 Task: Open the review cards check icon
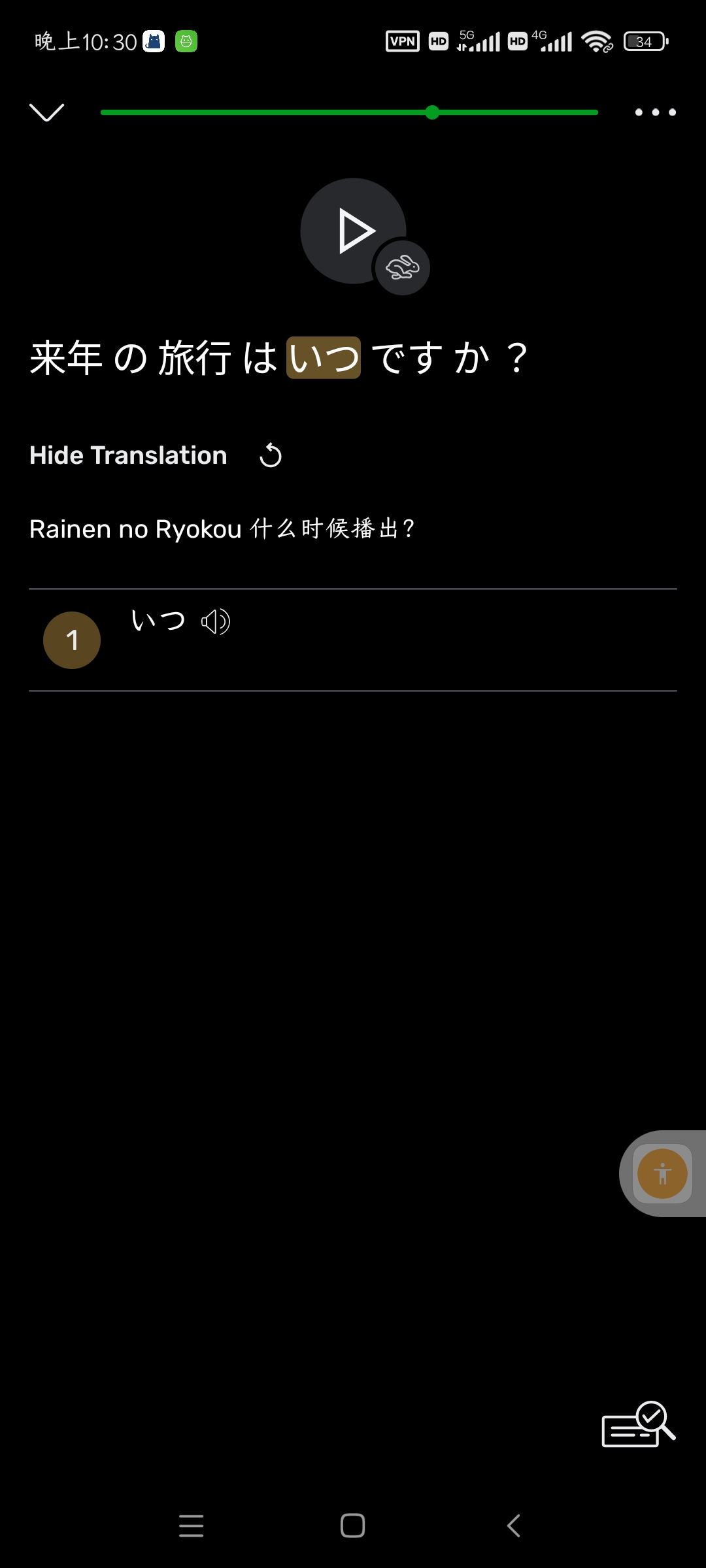click(x=638, y=1425)
